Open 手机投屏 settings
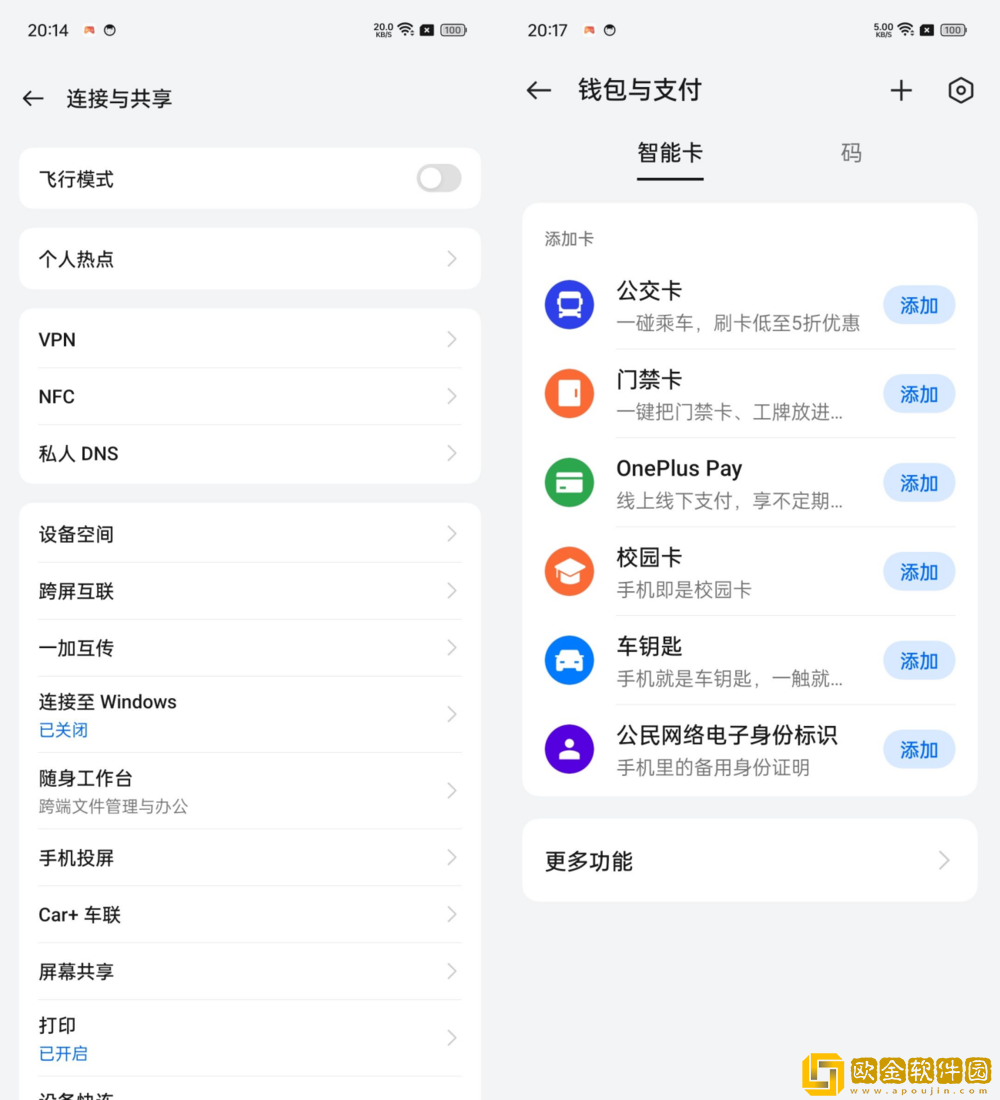 [250, 858]
